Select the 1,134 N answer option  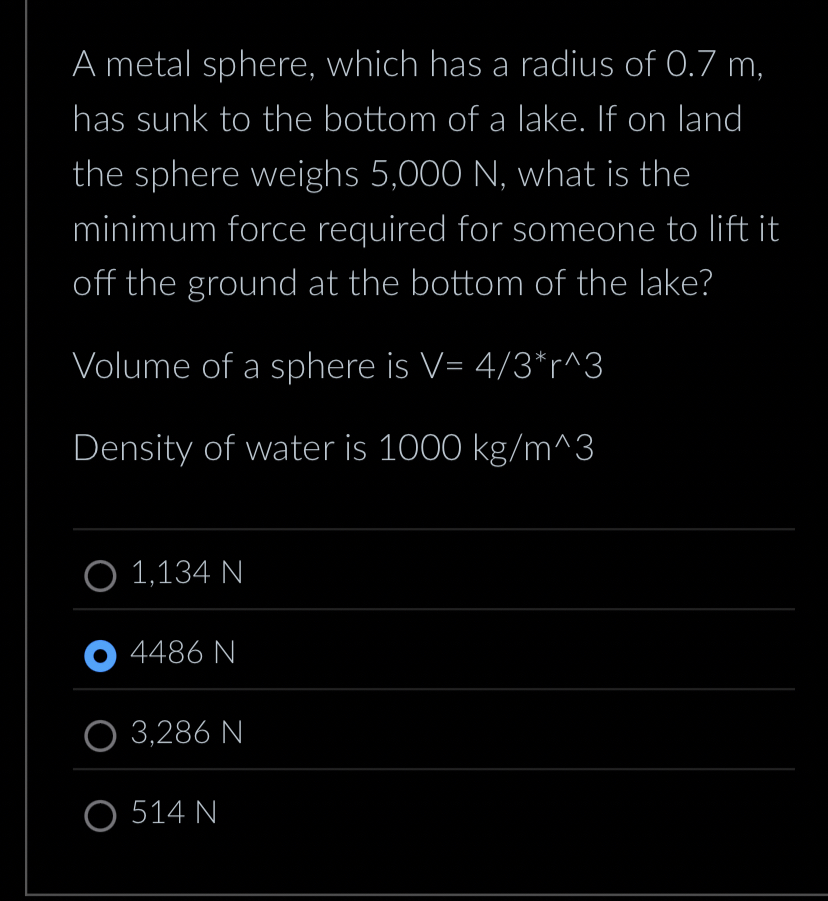point(101,575)
